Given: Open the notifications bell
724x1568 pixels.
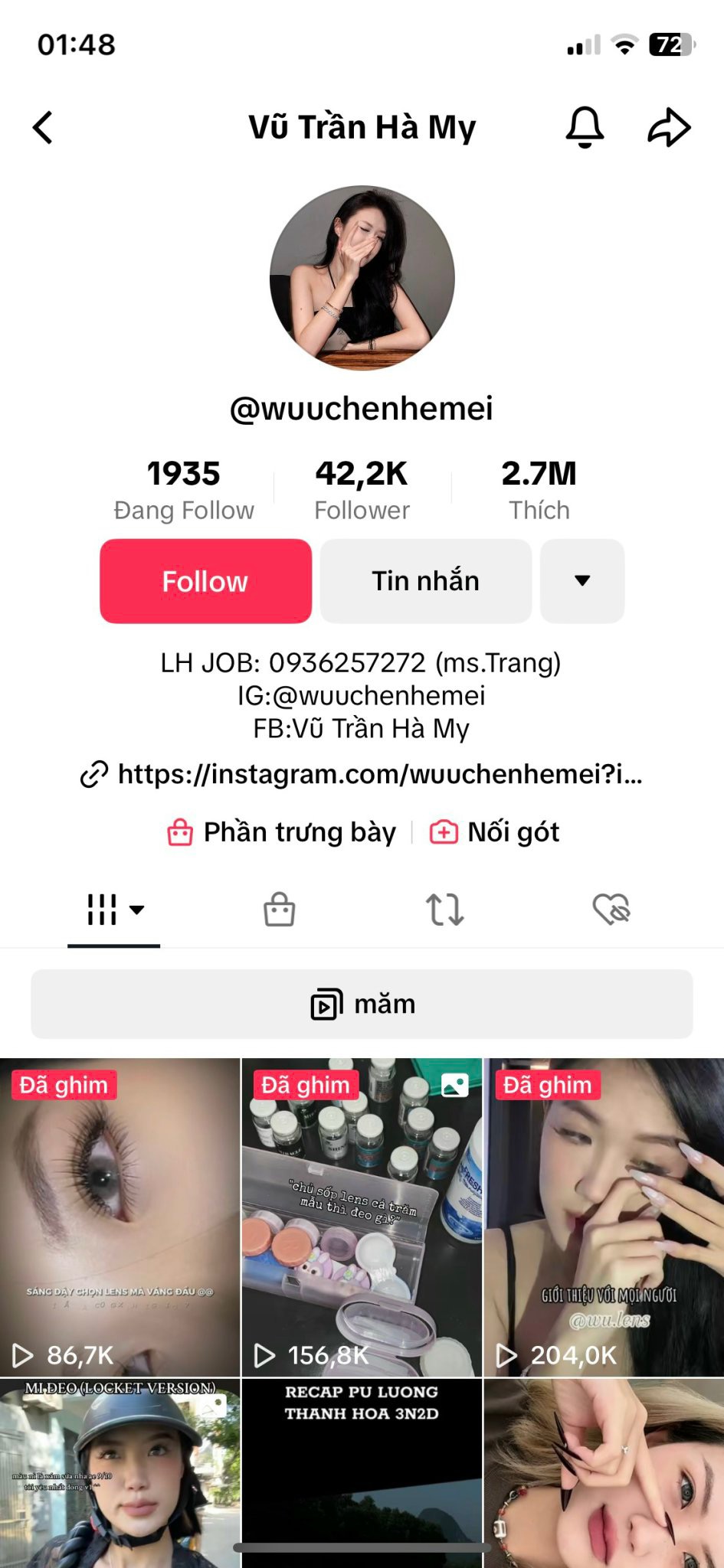Looking at the screenshot, I should (x=585, y=127).
